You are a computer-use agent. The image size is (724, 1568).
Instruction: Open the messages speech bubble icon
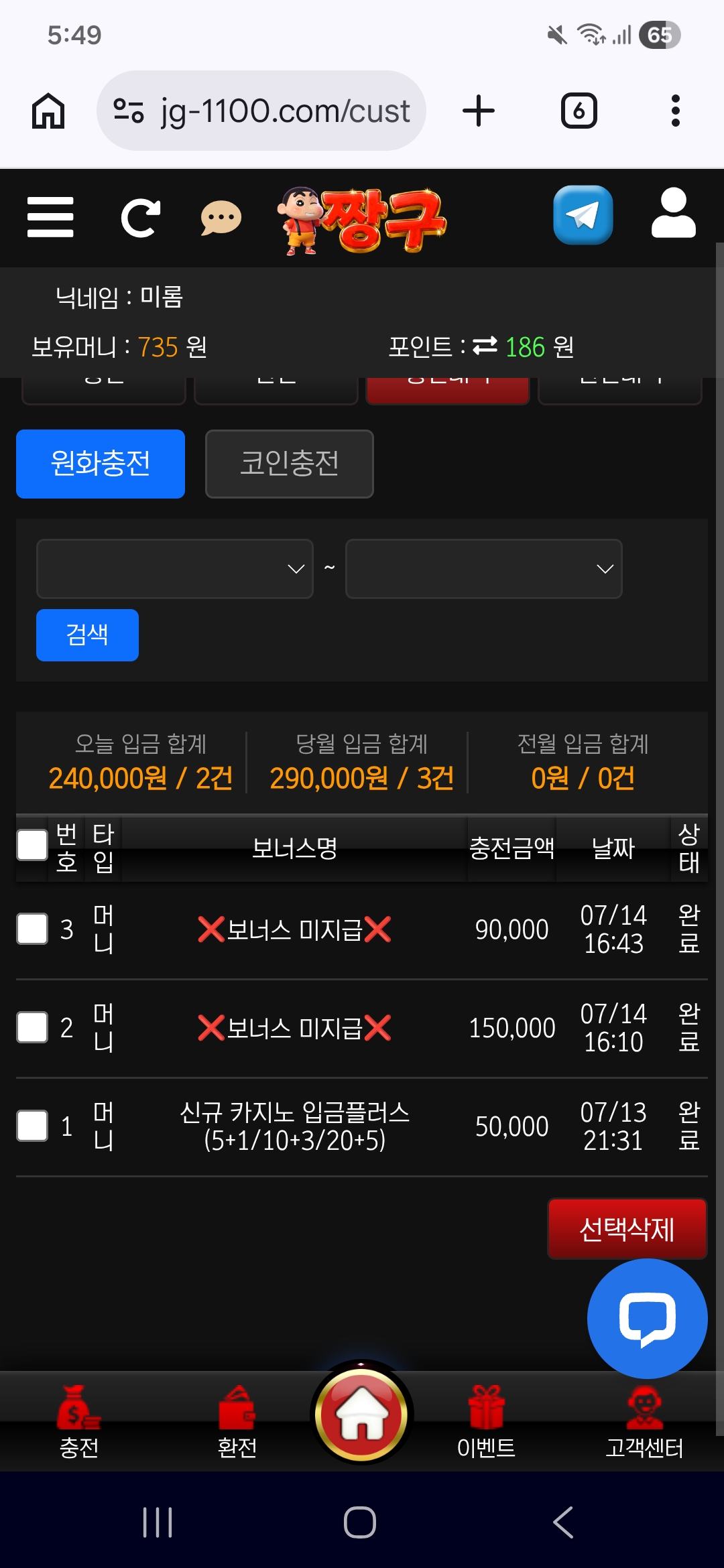[221, 218]
